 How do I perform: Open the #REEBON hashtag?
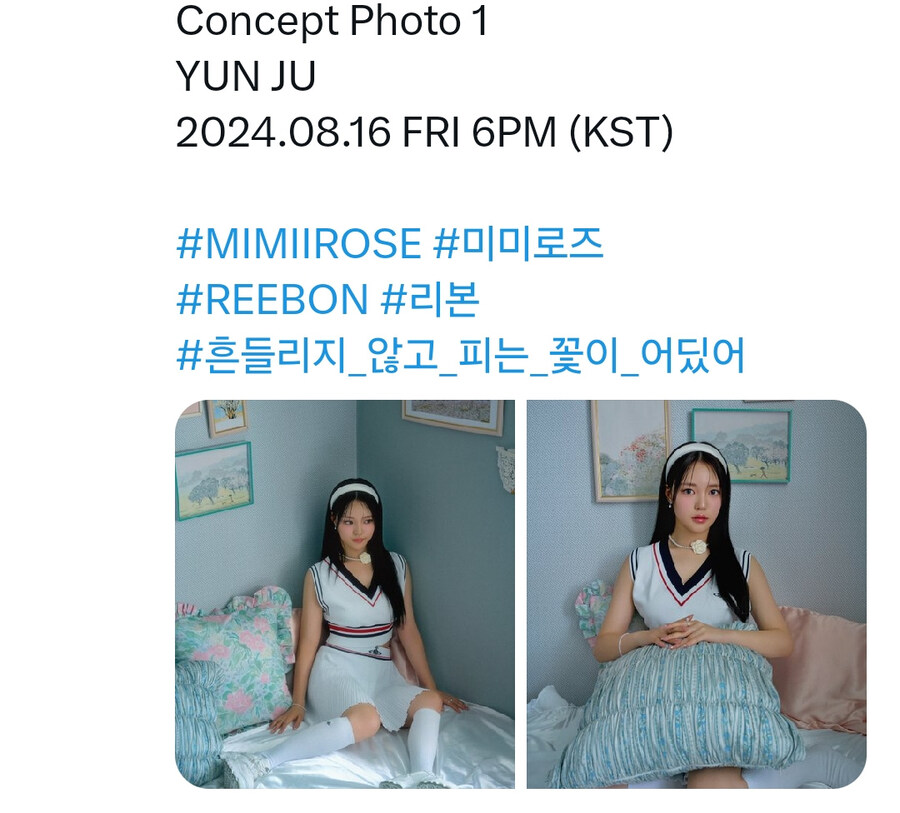(273, 299)
